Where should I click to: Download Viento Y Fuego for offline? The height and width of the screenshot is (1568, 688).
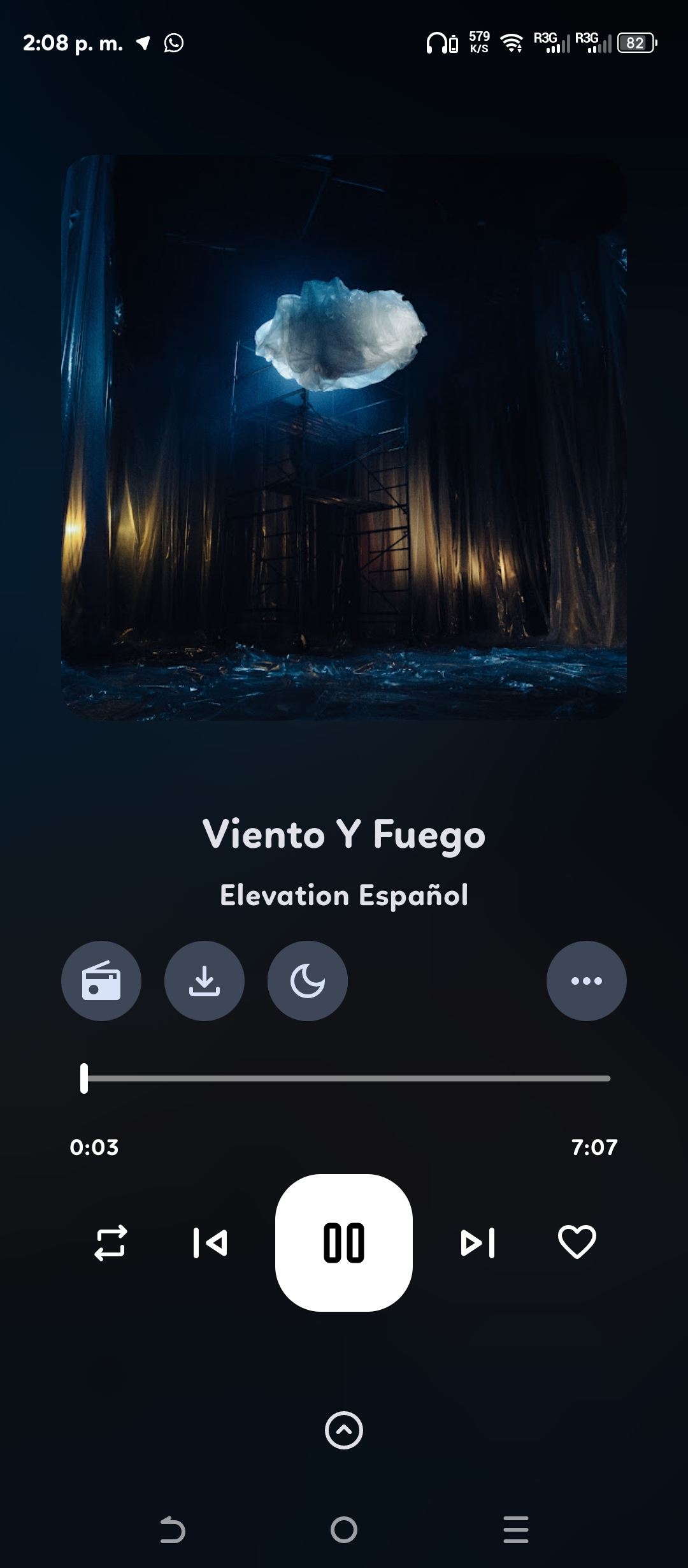click(204, 981)
